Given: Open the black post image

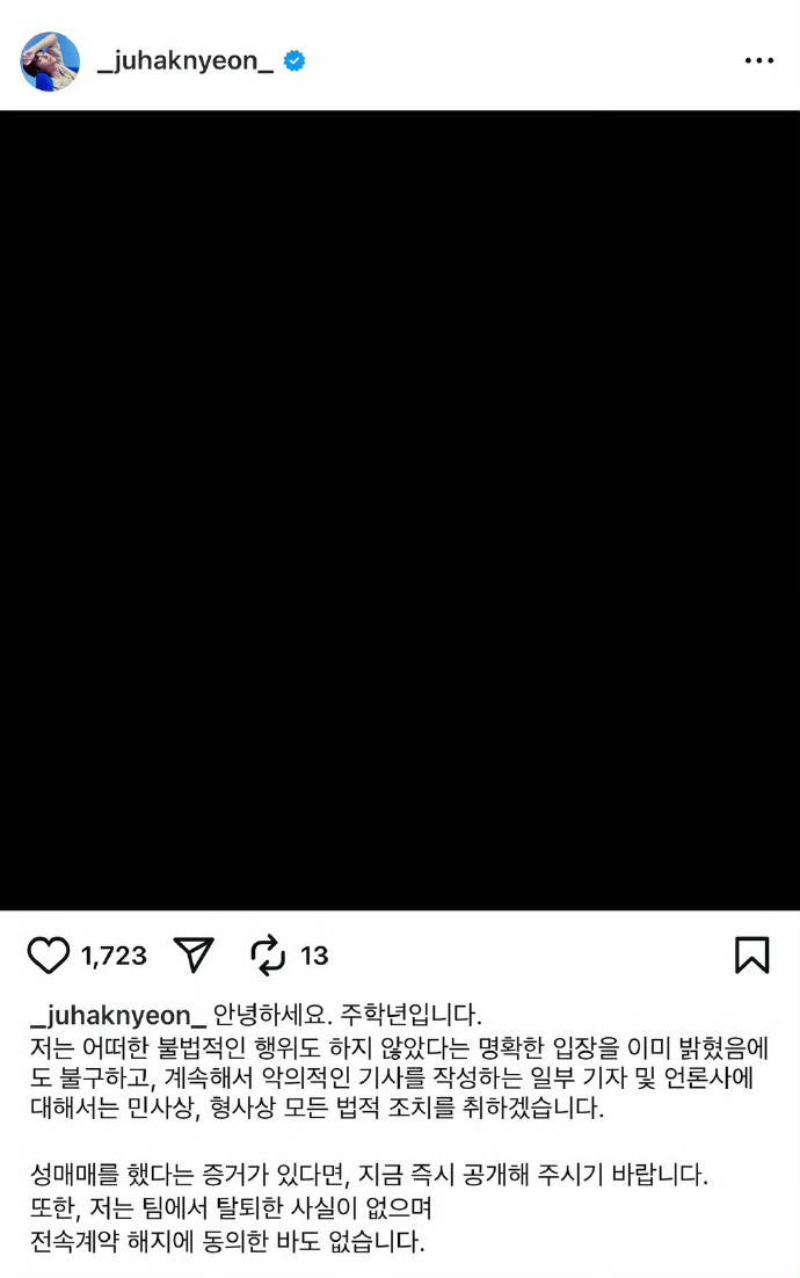Looking at the screenshot, I should (x=400, y=510).
